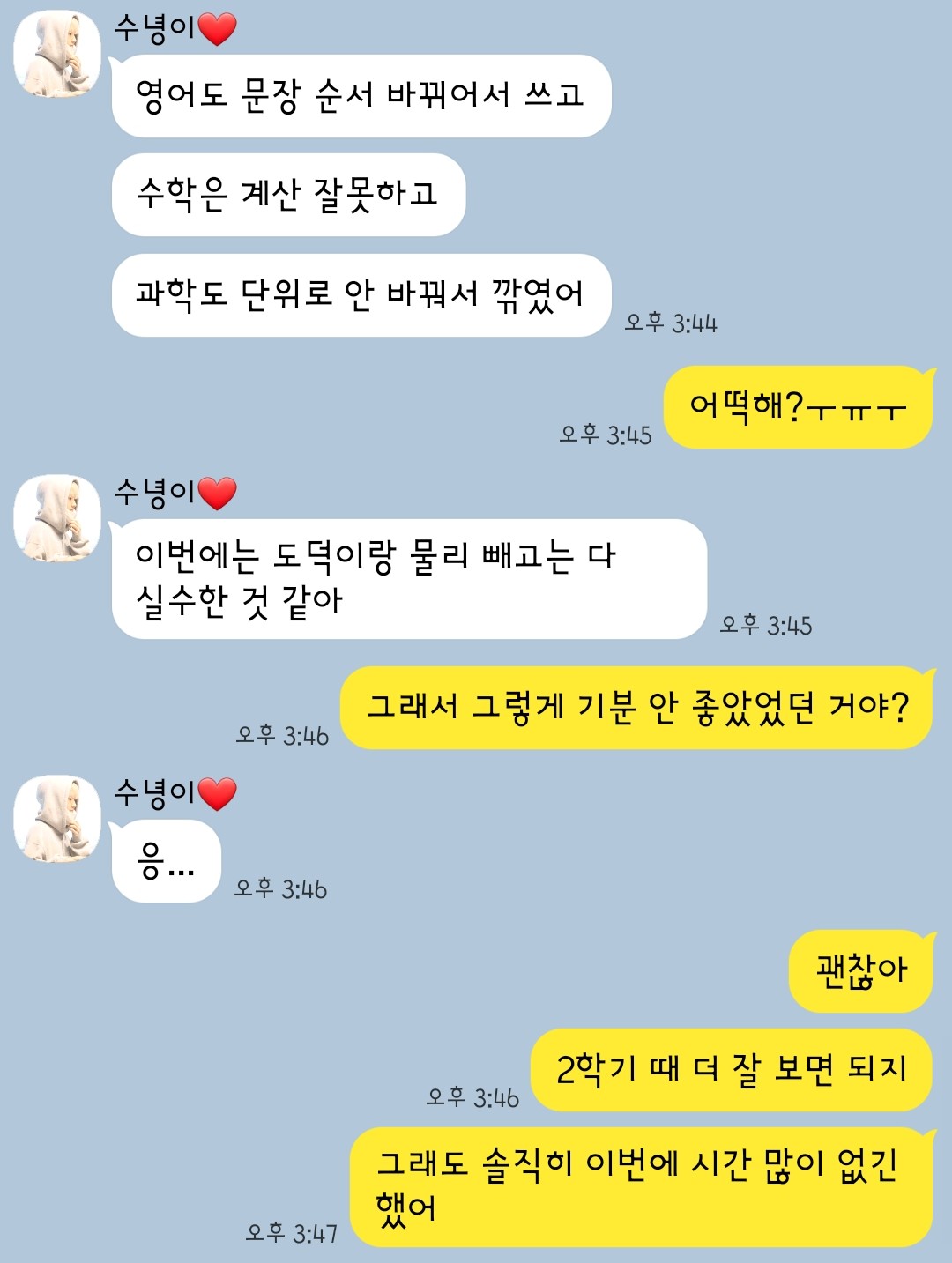952x1263 pixels.
Task: Open 수녕이's profile photo beside '영어도 문장' message
Action: [57, 54]
